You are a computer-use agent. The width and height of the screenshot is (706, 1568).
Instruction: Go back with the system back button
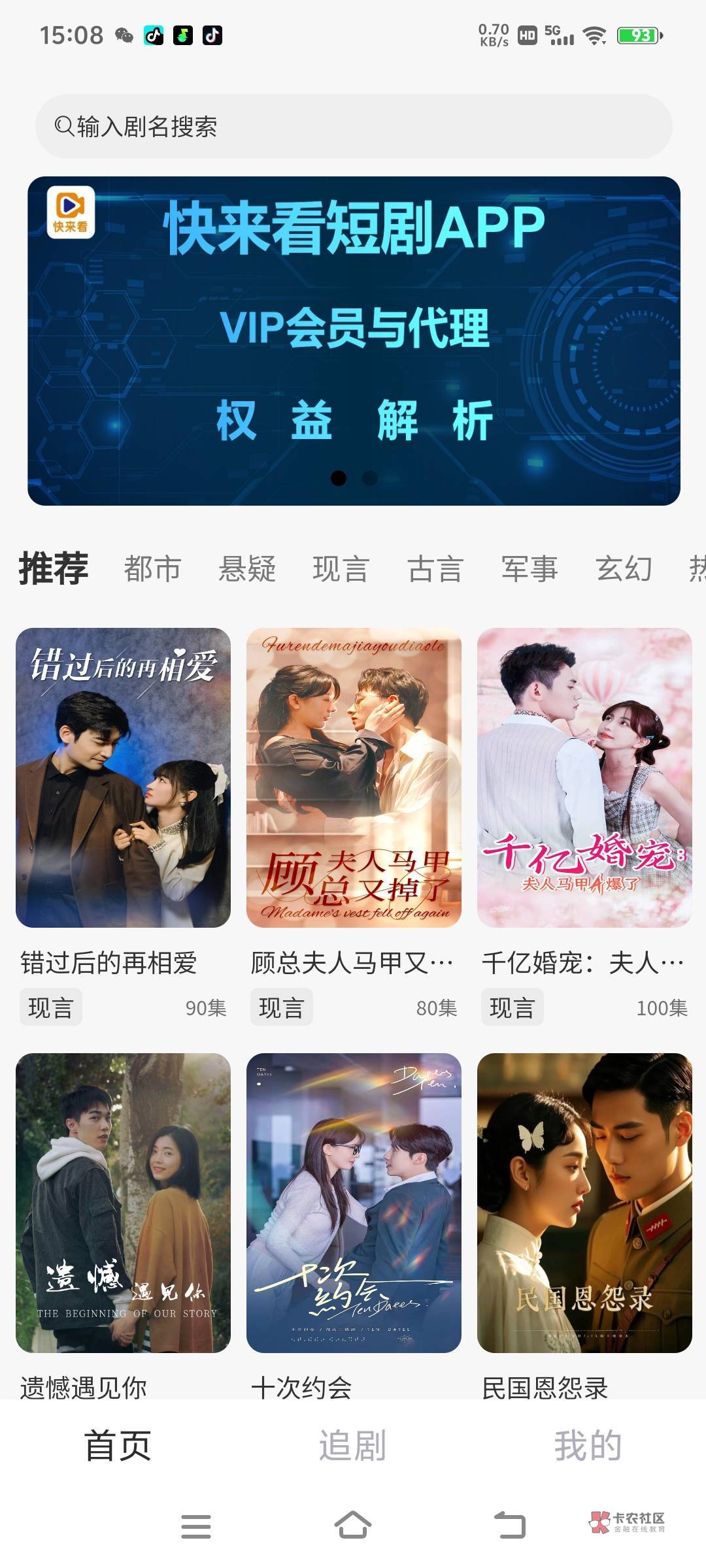coord(510,1526)
